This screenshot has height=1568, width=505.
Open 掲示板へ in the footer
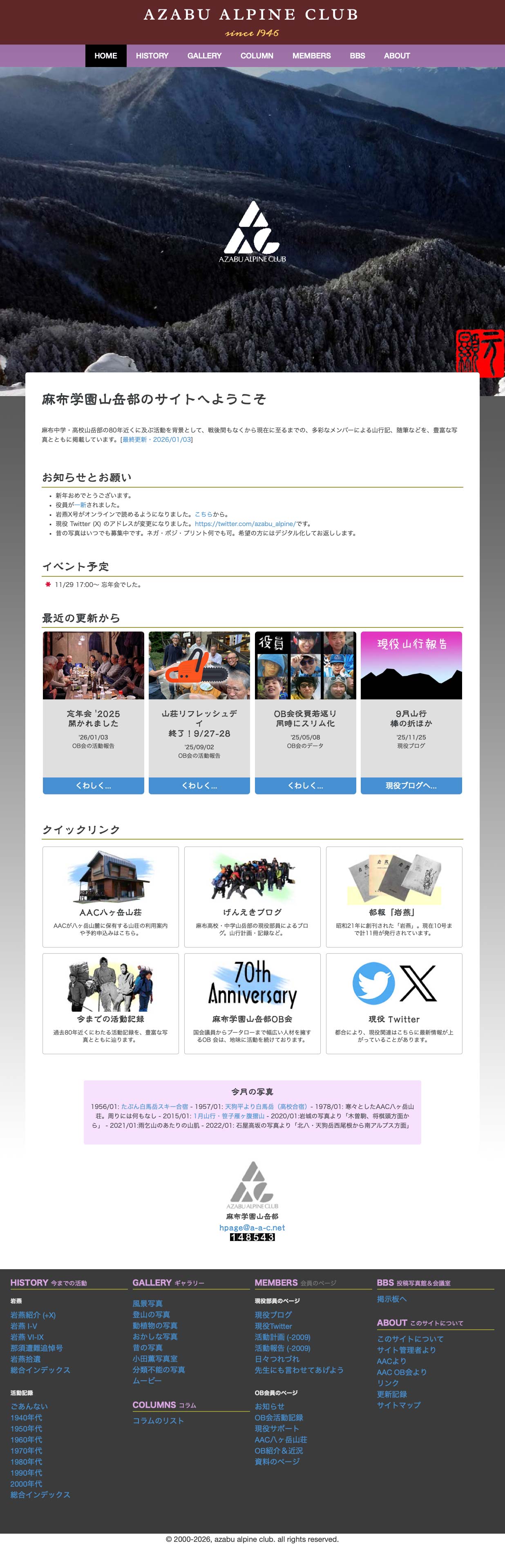coord(392,1299)
